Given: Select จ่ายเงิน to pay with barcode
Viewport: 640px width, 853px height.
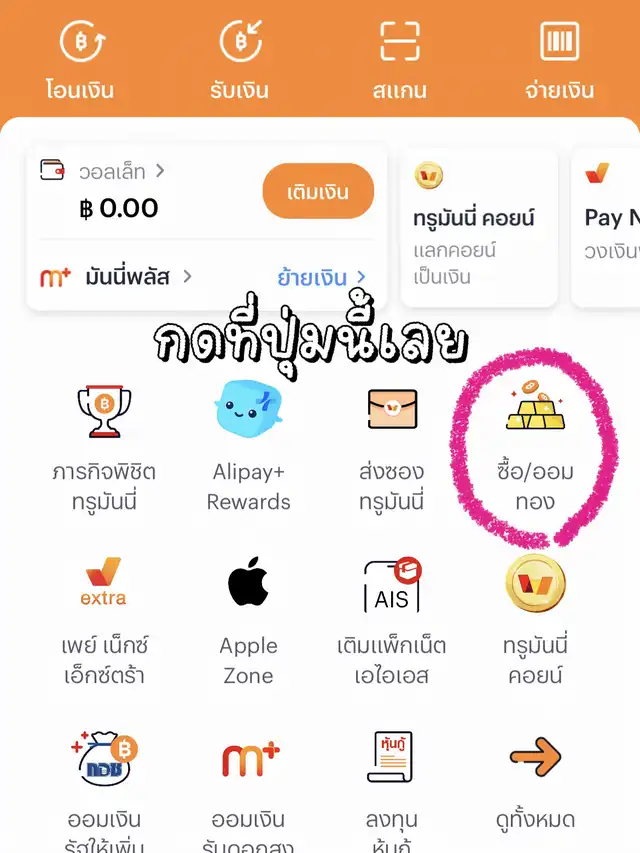Looking at the screenshot, I should tap(560, 60).
